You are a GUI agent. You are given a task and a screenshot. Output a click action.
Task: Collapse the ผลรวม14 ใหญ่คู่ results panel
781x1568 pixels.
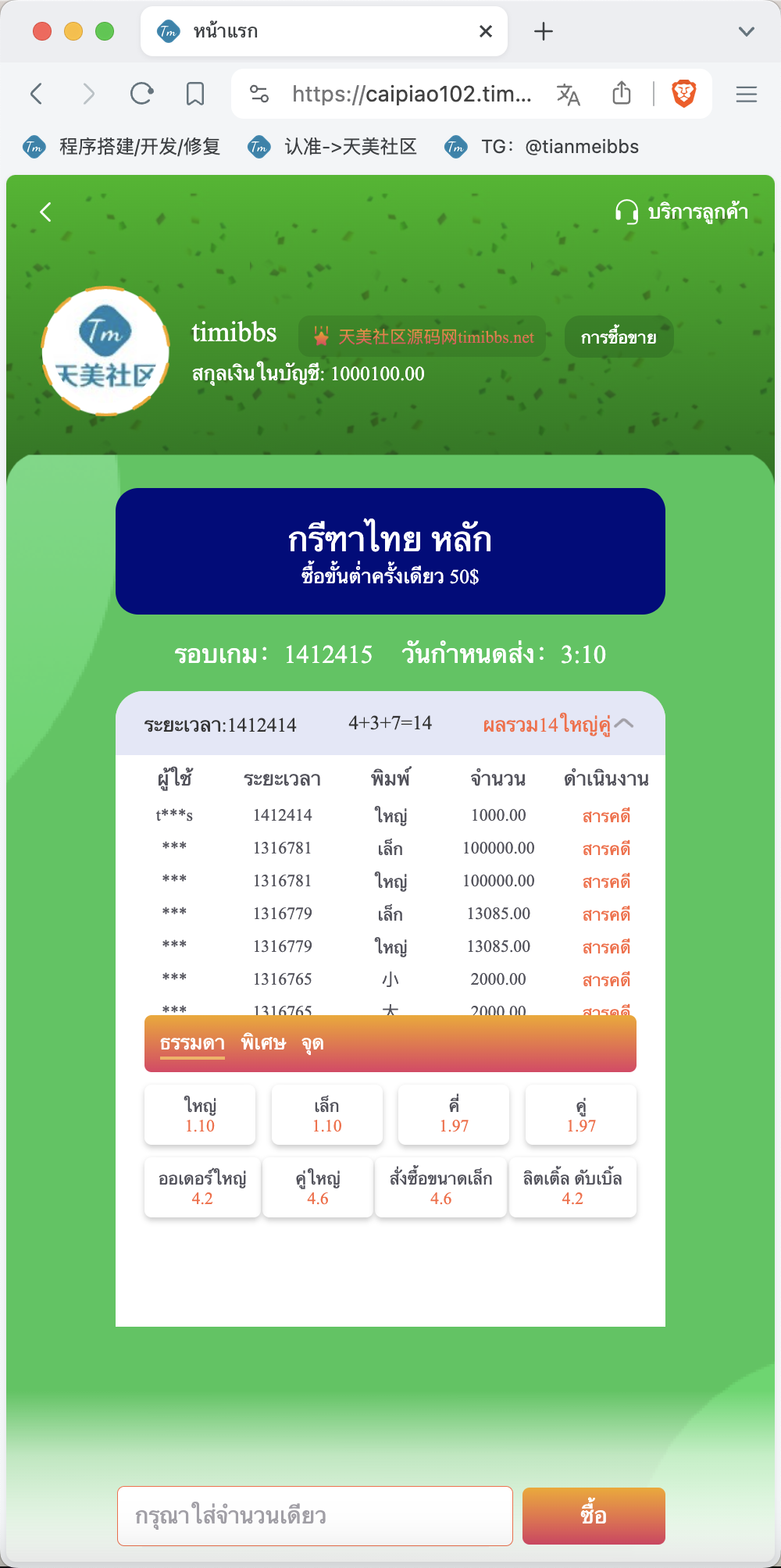[624, 724]
